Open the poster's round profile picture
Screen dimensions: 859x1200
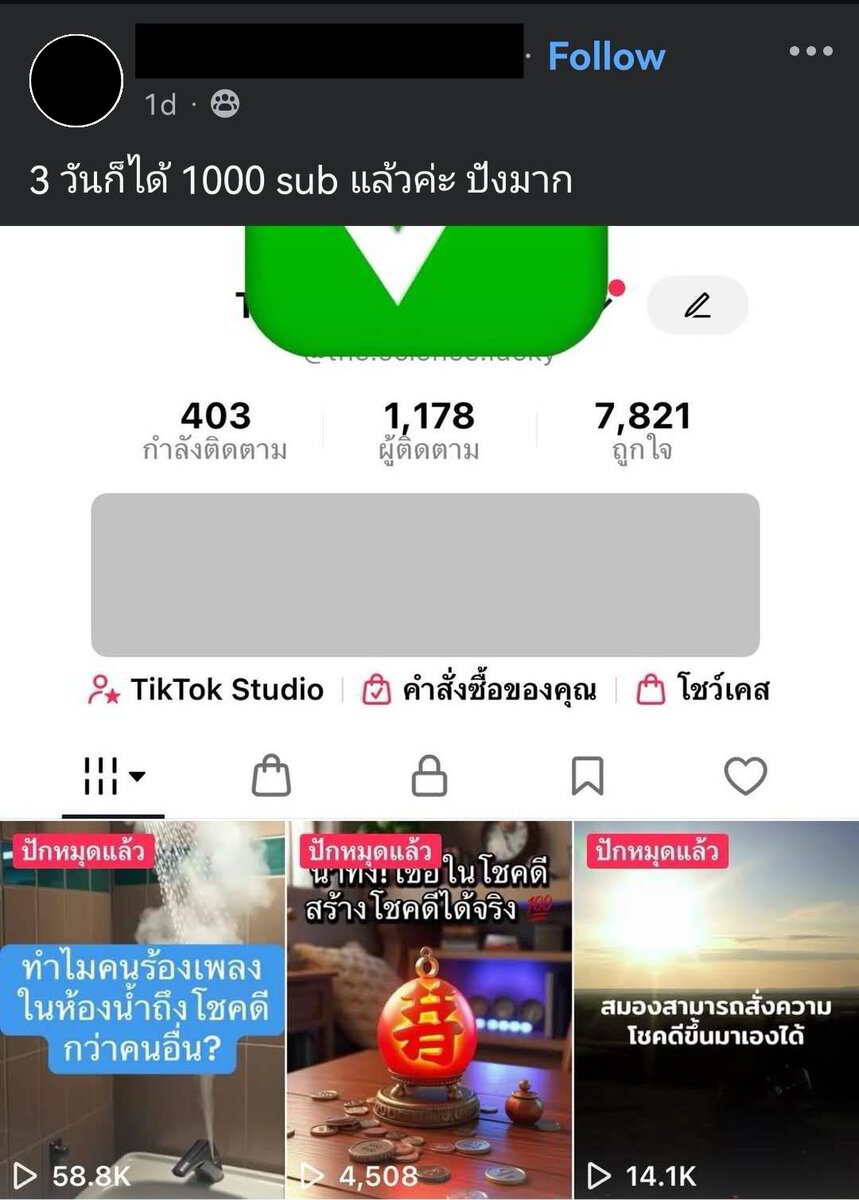point(77,81)
